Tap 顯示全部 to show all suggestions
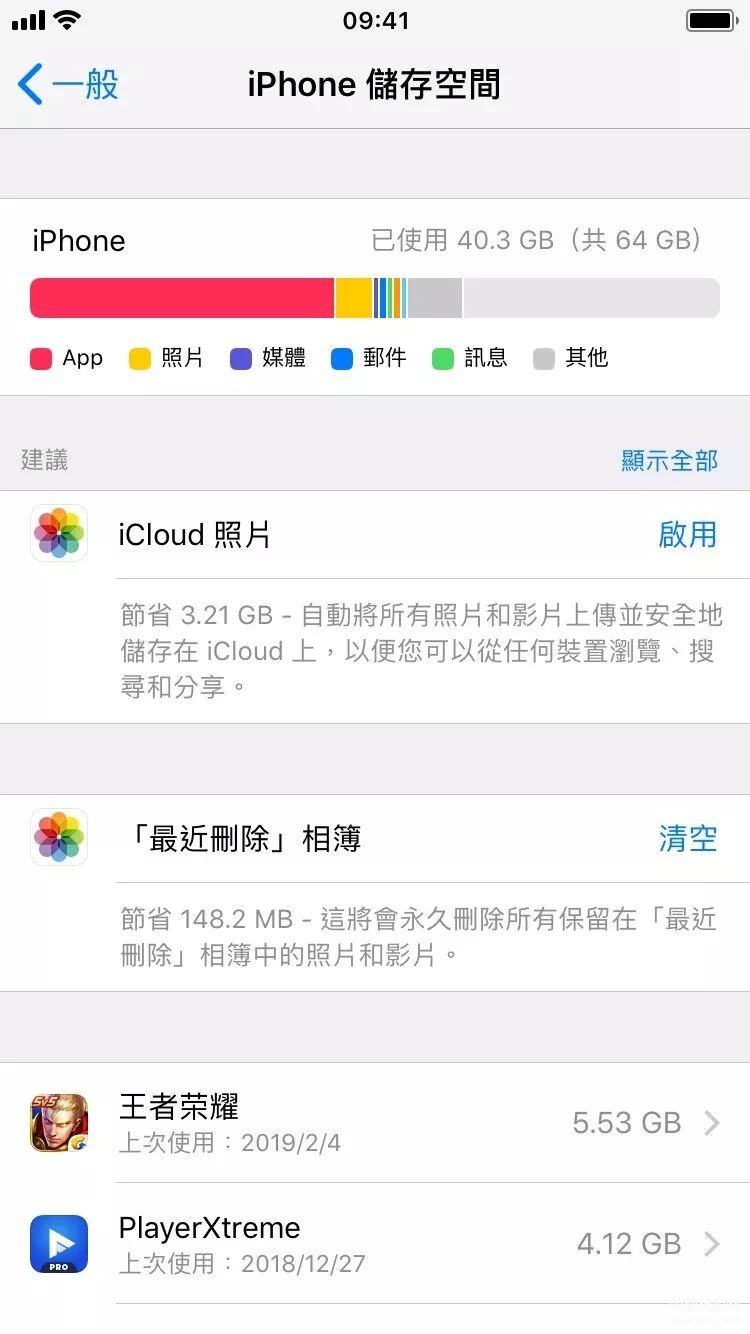This screenshot has height=1334, width=750. (669, 460)
